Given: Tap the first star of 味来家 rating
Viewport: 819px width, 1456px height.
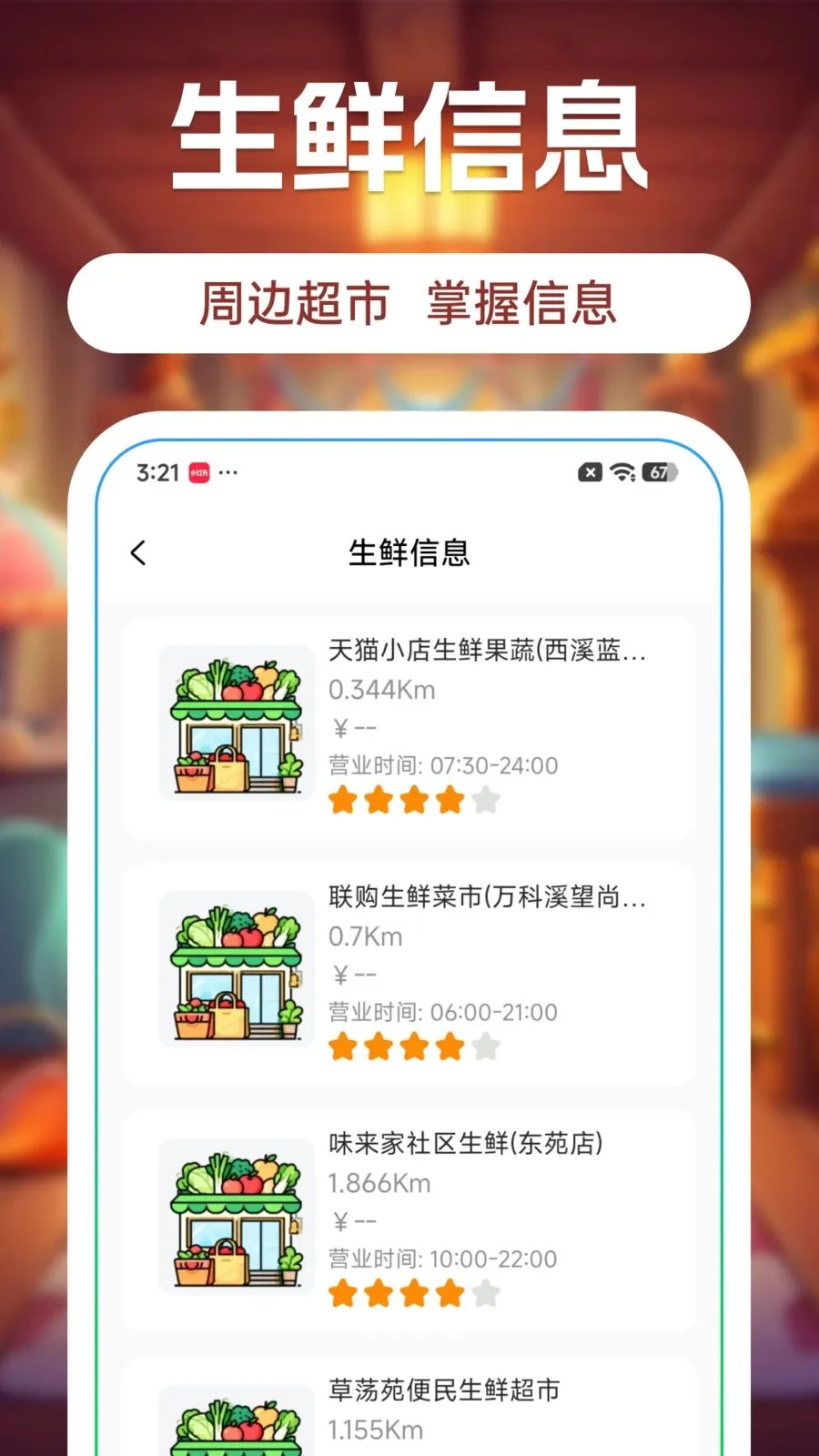Looking at the screenshot, I should [342, 1292].
